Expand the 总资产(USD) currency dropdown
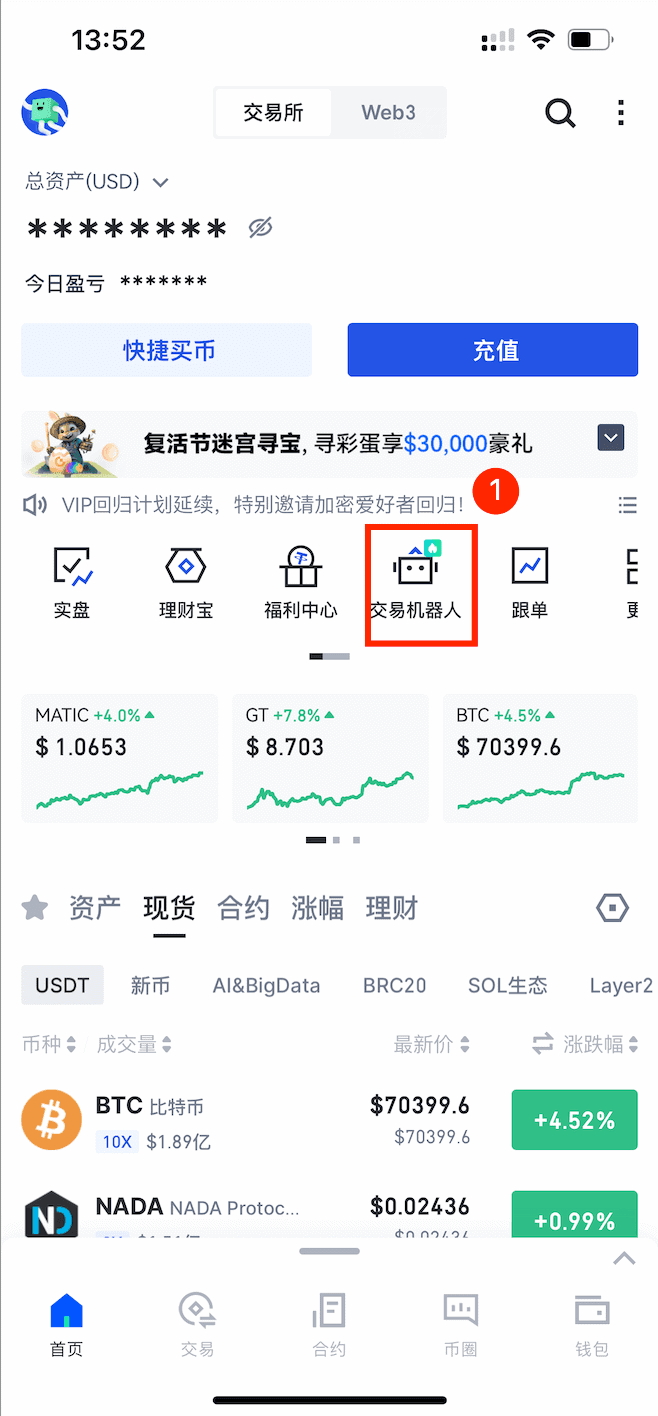Screen dimensions: 658x1416 tap(159, 182)
